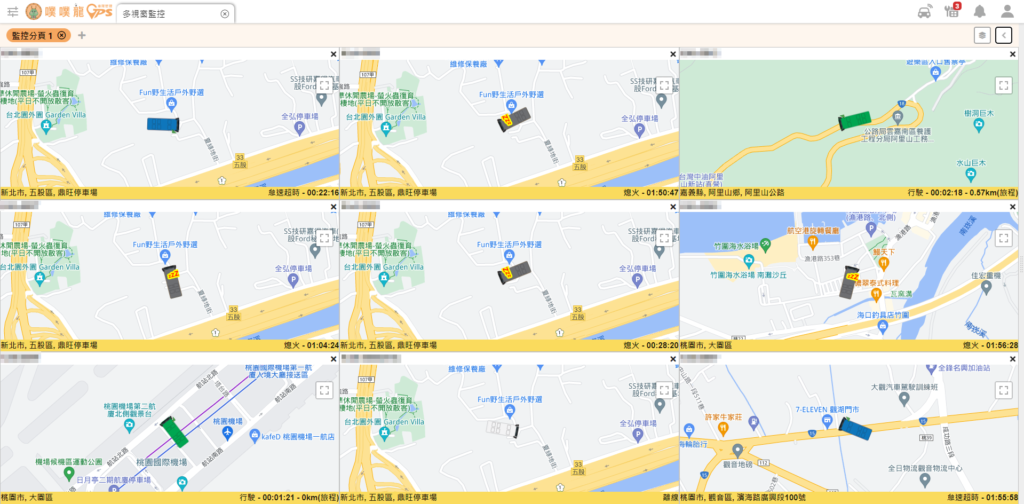The image size is (1024, 504).
Task: Tap the green truck on airport map
Action: (177, 433)
